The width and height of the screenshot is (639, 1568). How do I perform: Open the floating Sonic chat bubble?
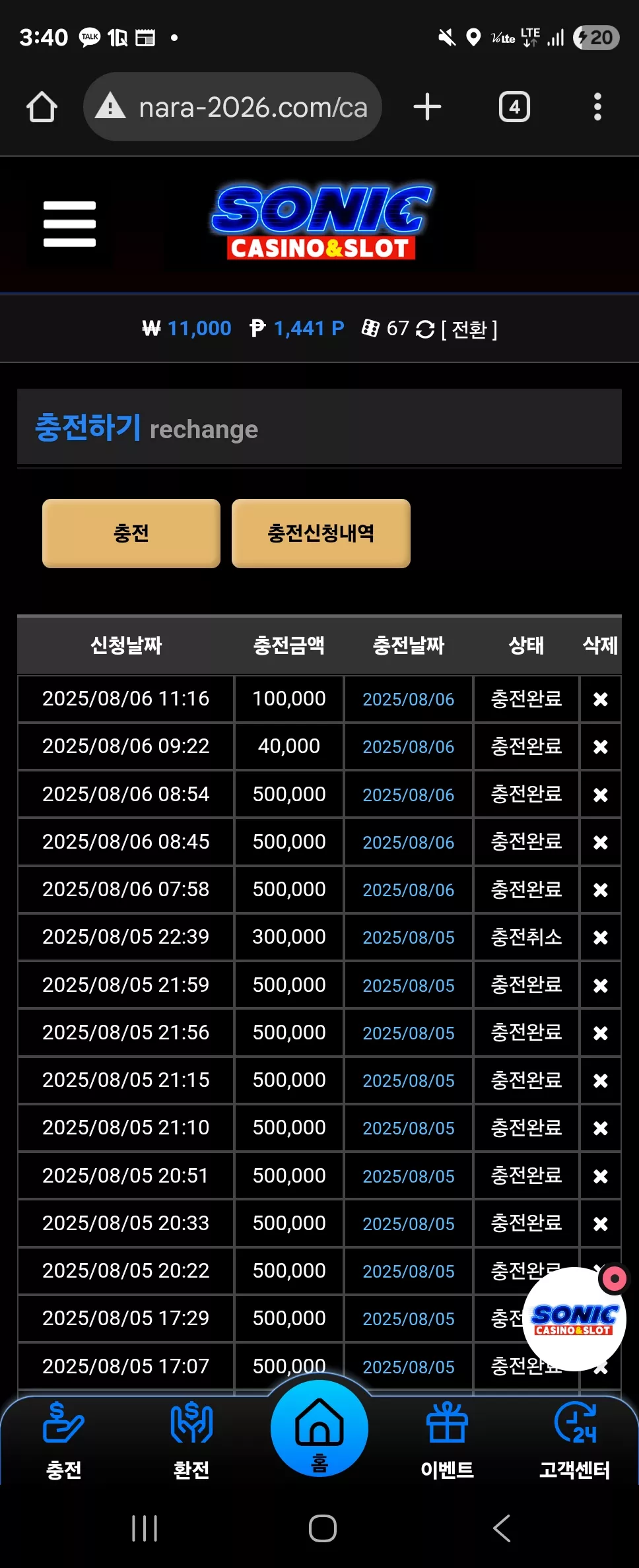point(574,1319)
